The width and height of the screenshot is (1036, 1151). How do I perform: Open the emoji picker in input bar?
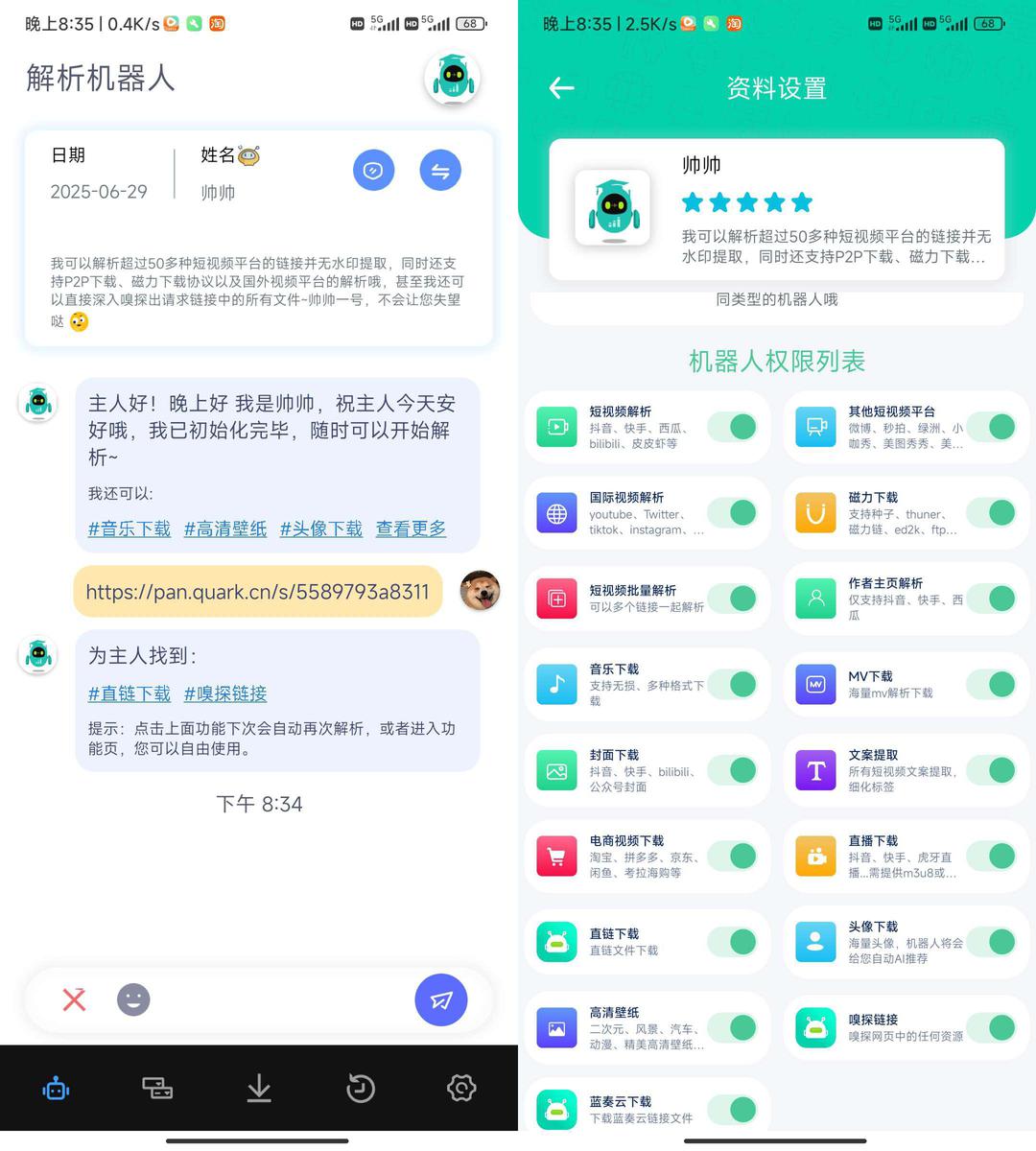tap(133, 999)
